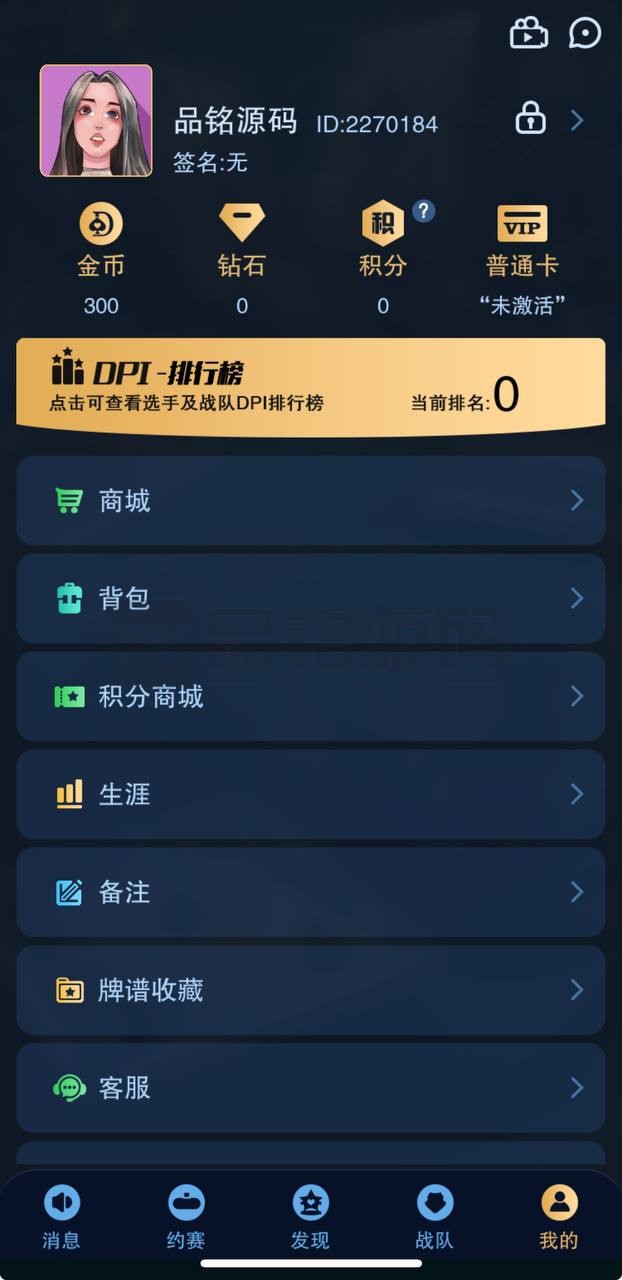This screenshot has width=622, height=1280.
Task: Open the 背包 backpack row
Action: tap(311, 598)
